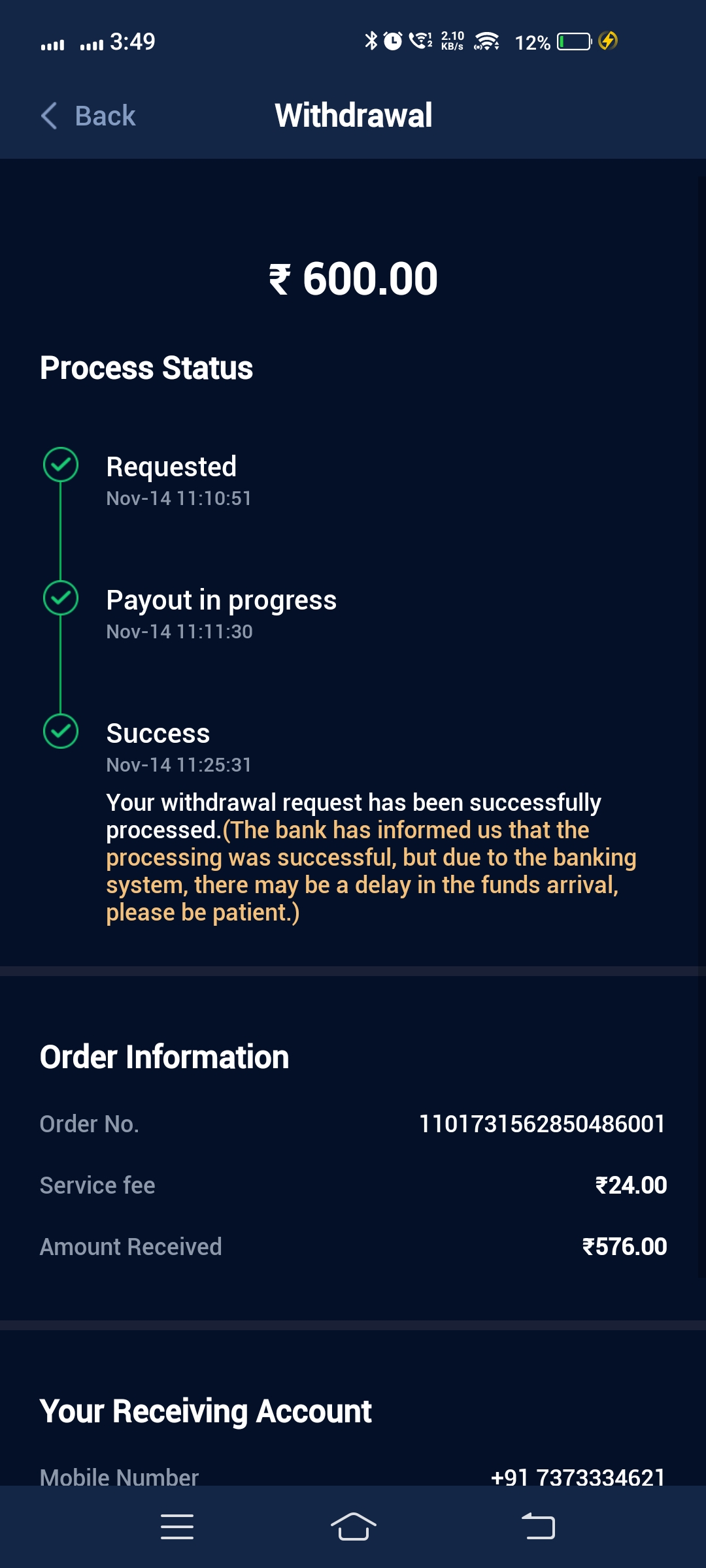706x1568 pixels.
Task: Open recent apps from the navigation bar
Action: (x=176, y=1527)
